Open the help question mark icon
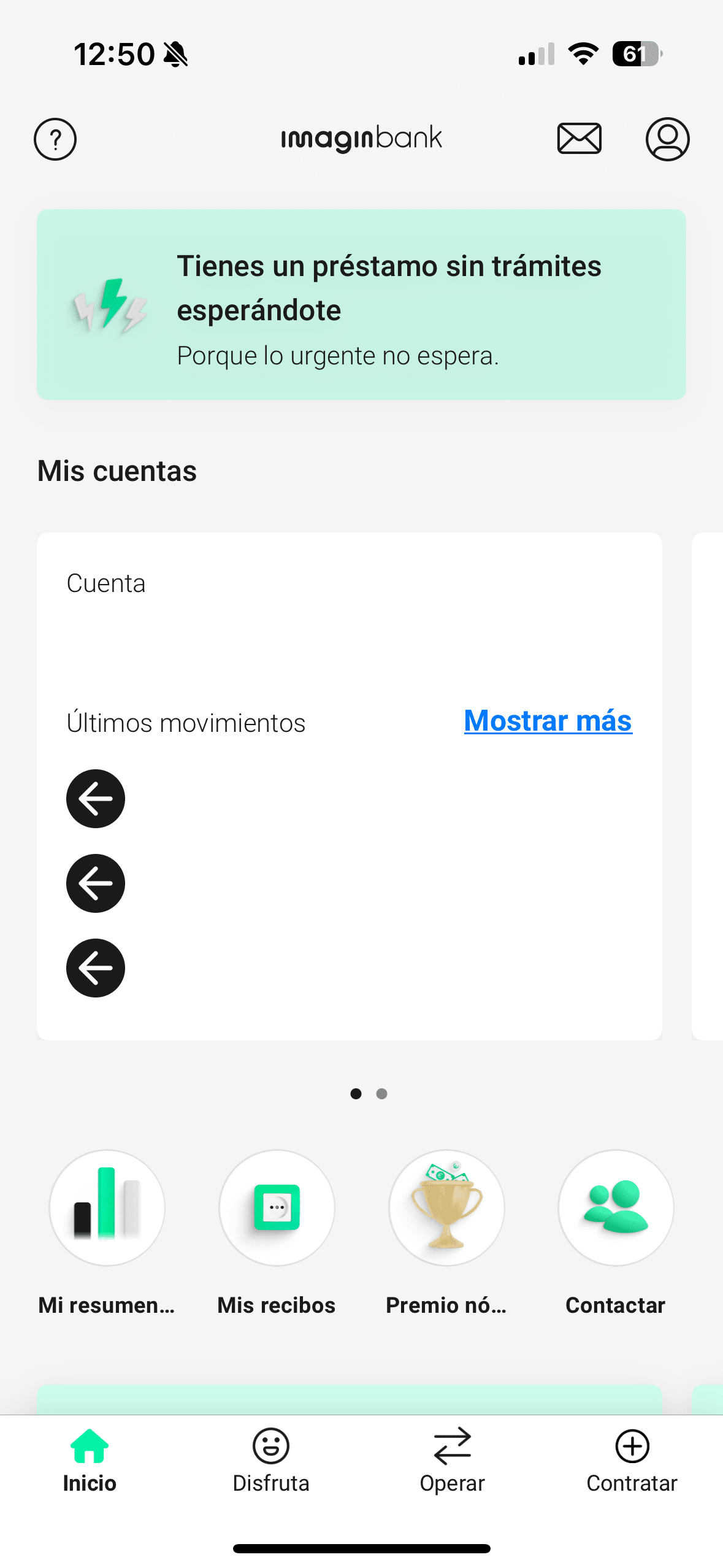Screen dimensions: 723x1568 click(x=54, y=139)
